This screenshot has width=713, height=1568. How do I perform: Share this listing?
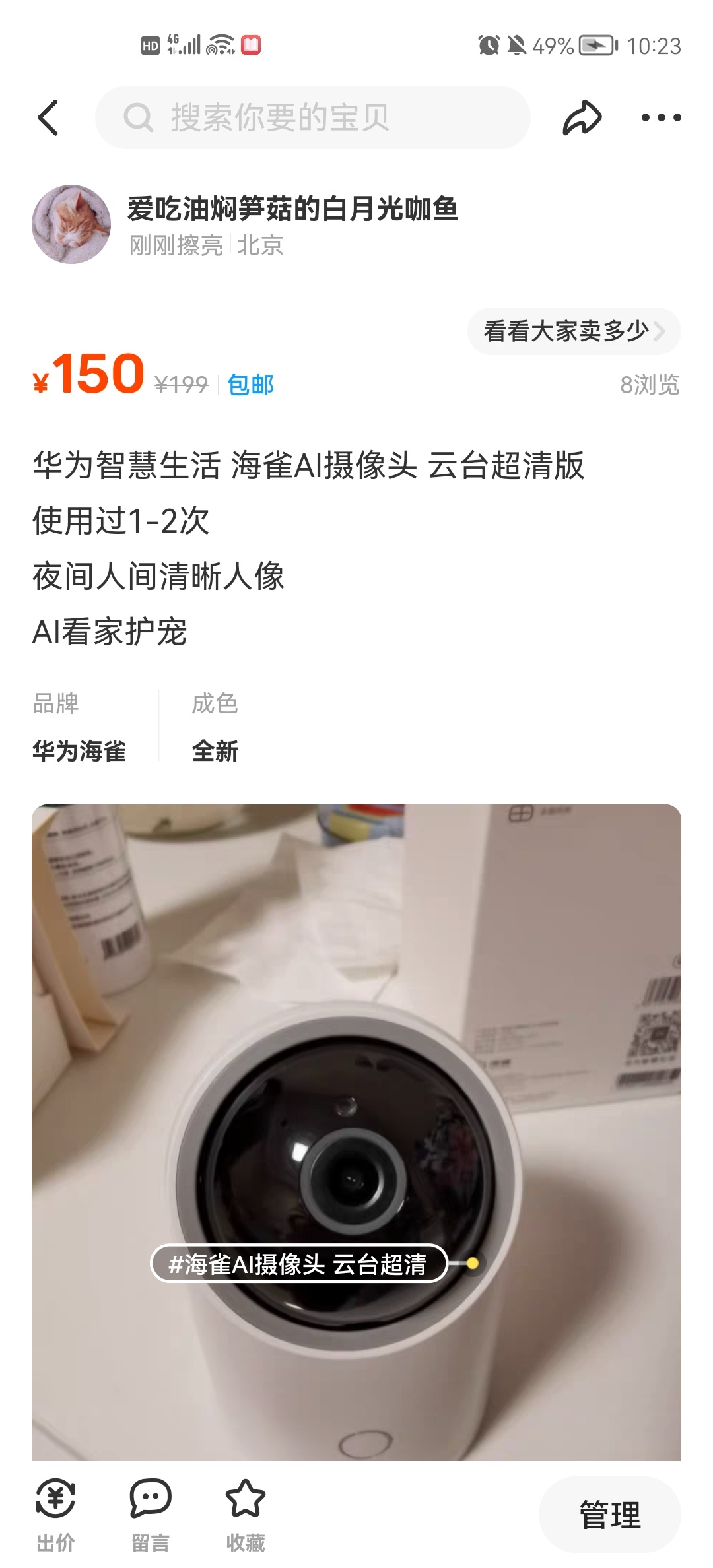(x=582, y=117)
